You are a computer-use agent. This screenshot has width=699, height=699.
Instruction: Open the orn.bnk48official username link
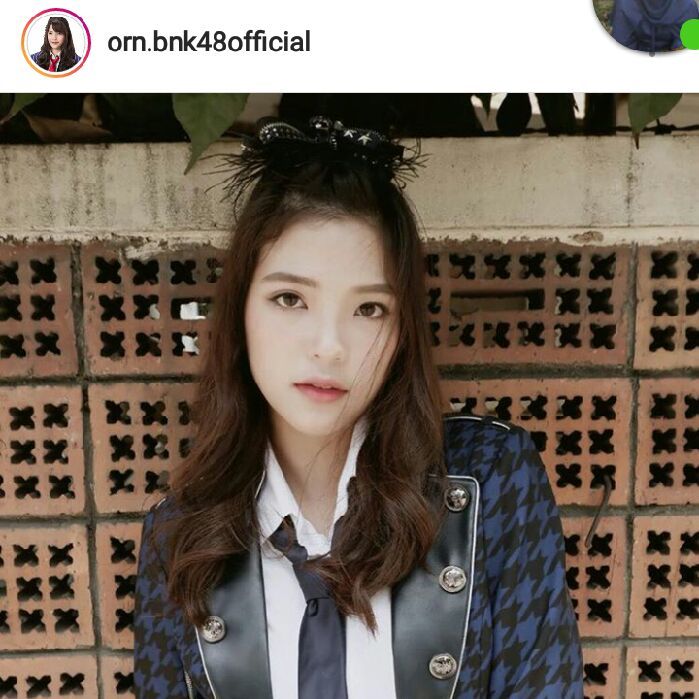[x=209, y=42]
